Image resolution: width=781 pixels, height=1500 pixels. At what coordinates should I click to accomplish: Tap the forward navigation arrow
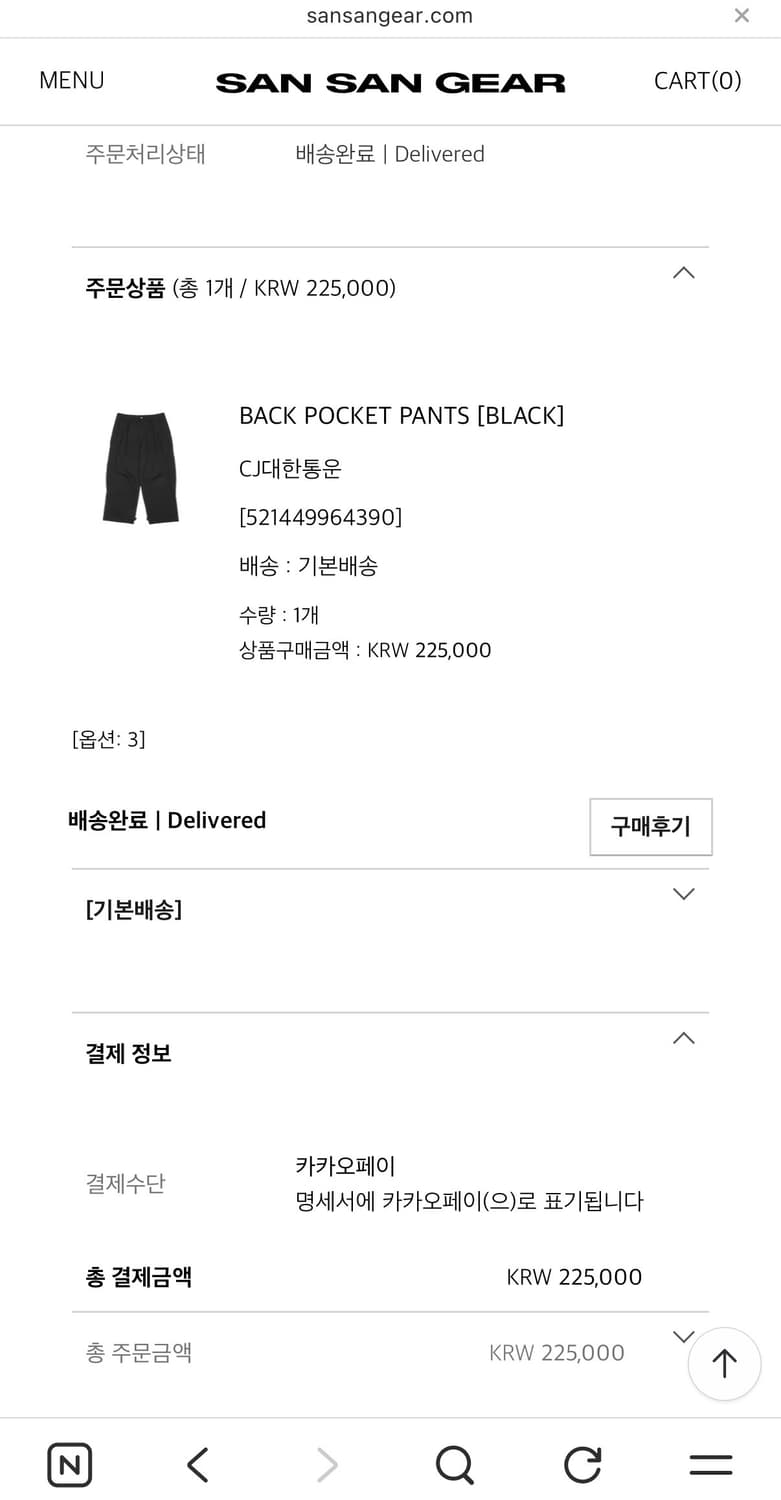pyautogui.click(x=325, y=1463)
